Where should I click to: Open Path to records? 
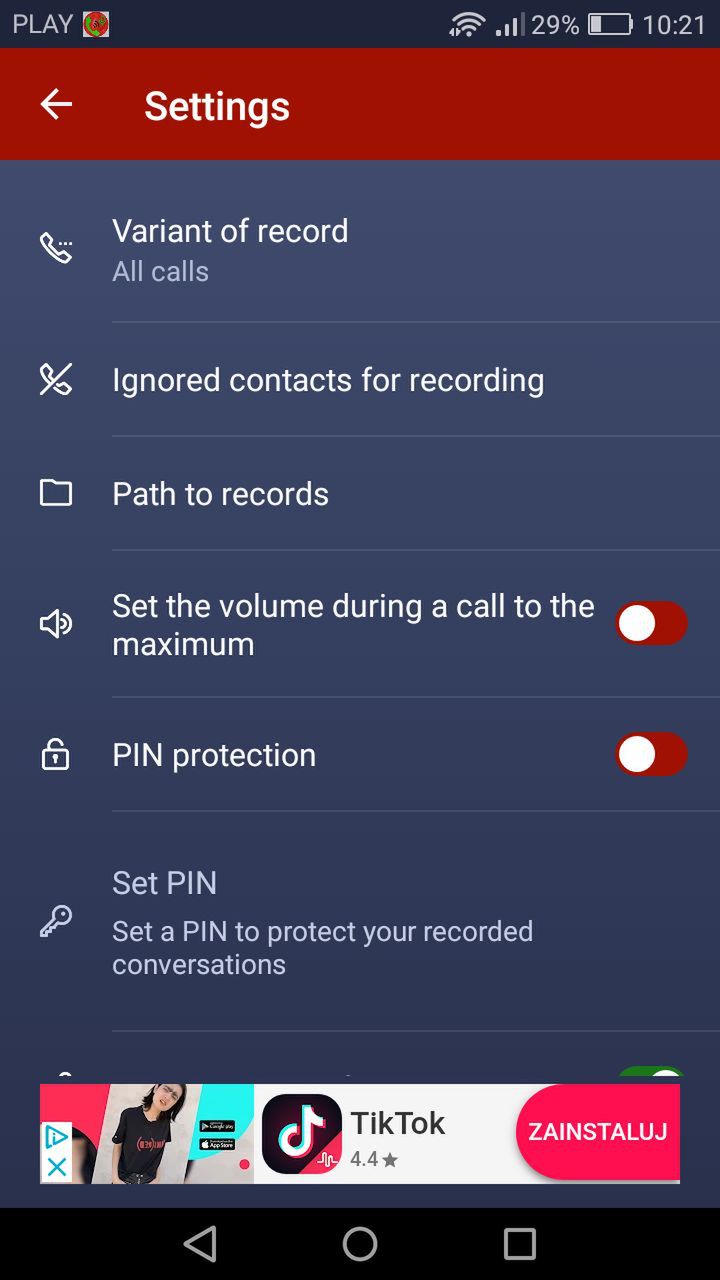pos(360,493)
